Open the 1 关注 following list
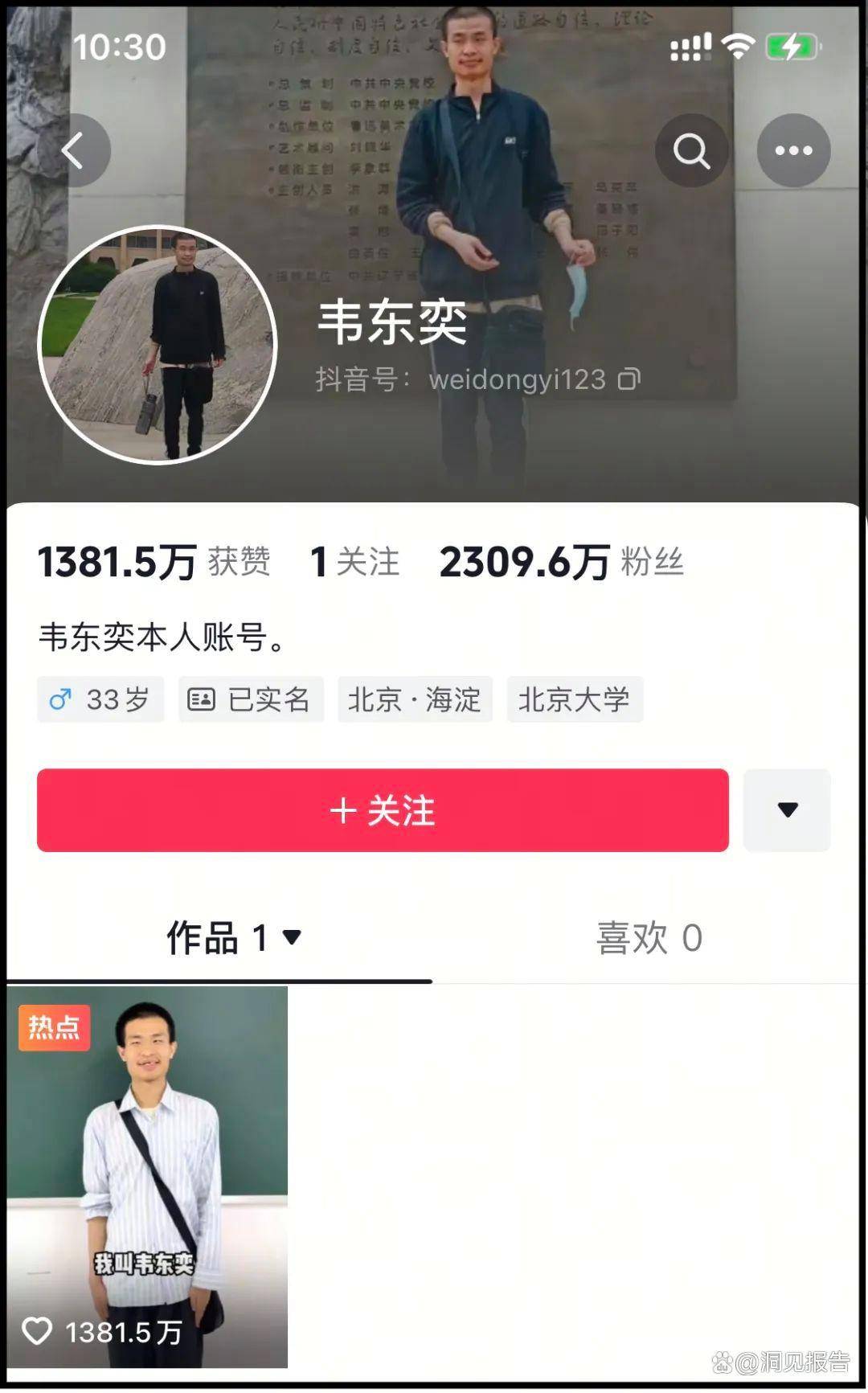 354,562
